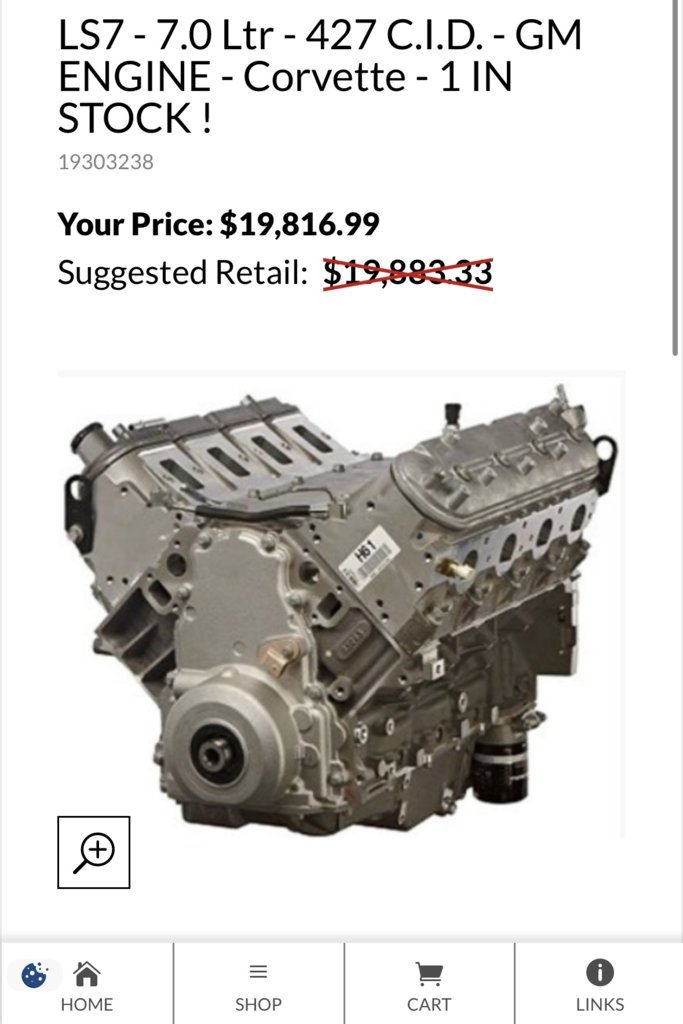View the shopping CART
This screenshot has height=1024, width=683.
pos(429,986)
